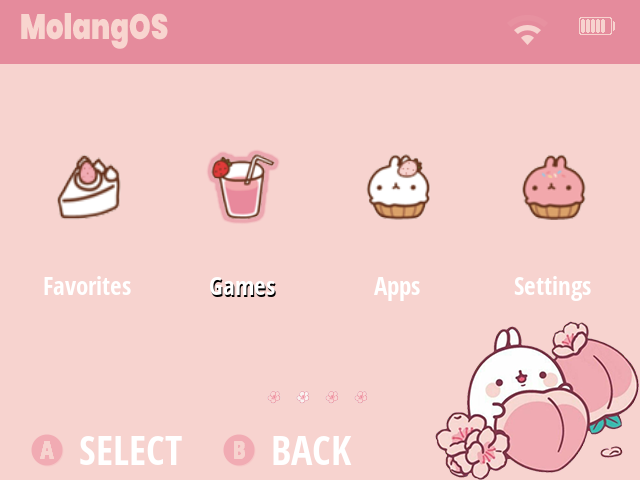Launch the Apps menu

(x=397, y=188)
